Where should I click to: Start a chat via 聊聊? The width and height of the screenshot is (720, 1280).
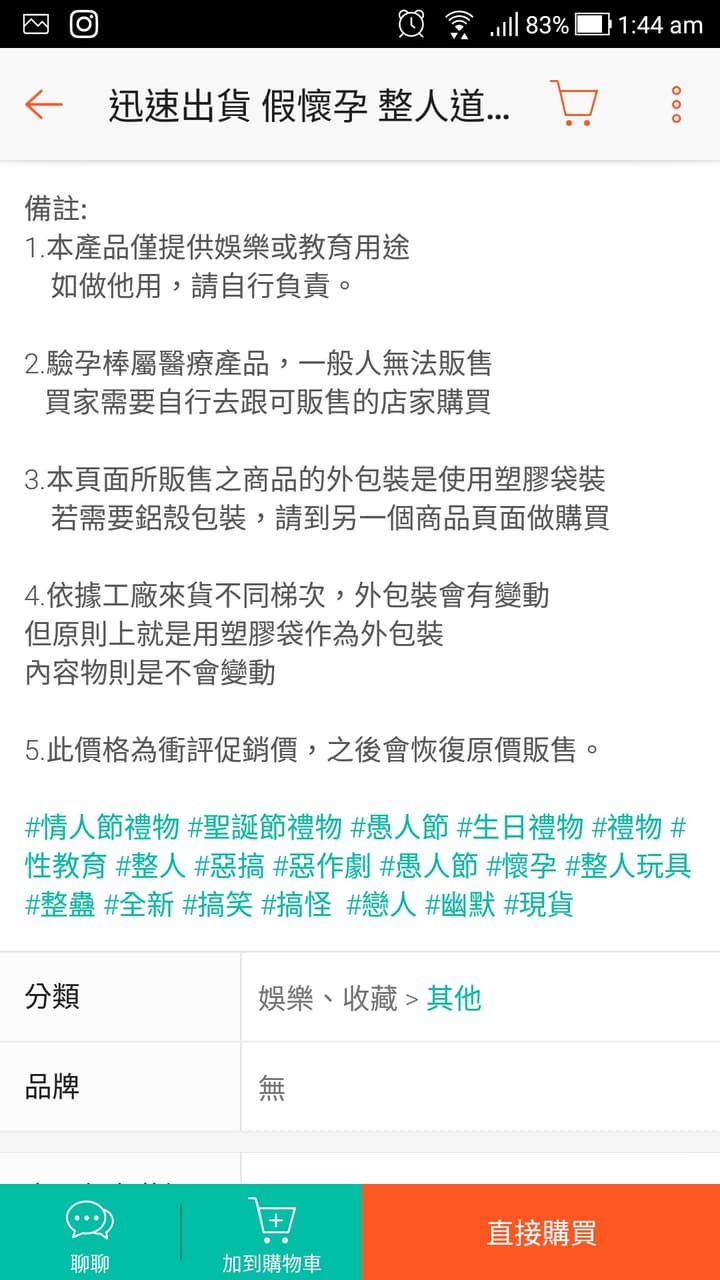pos(90,1232)
